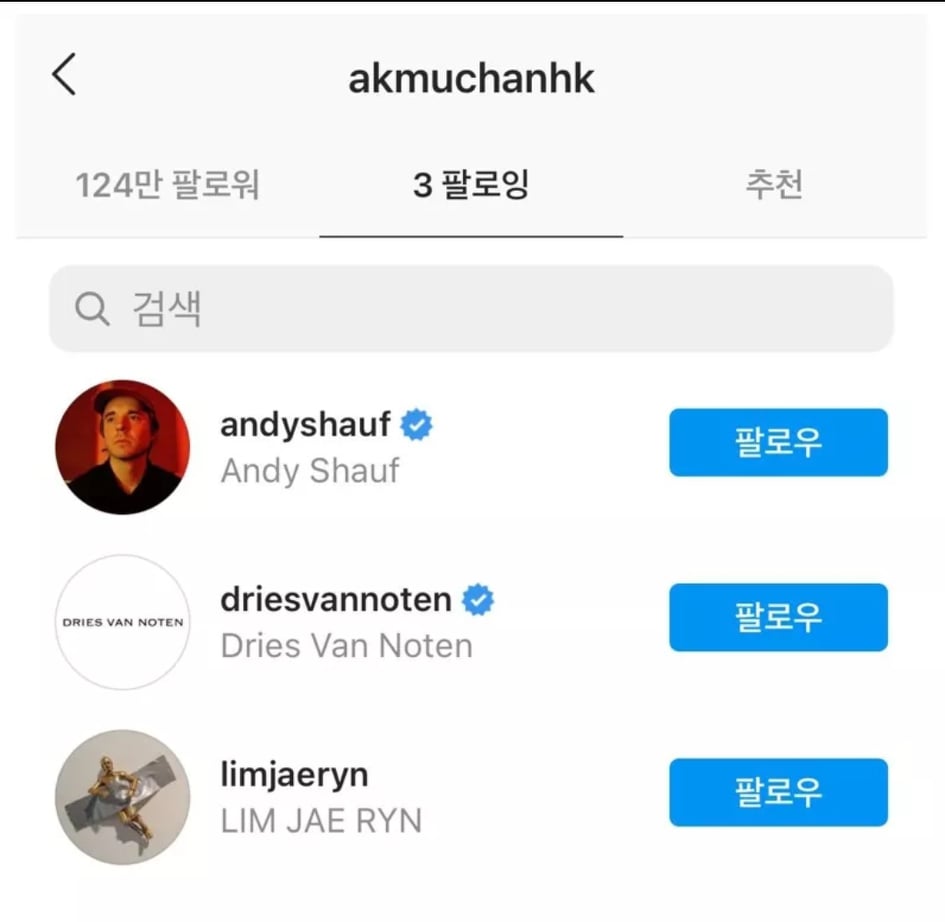Screen dimensions: 945x922
Task: Follow andyshauf with the 팔로우 button
Action: 778,442
